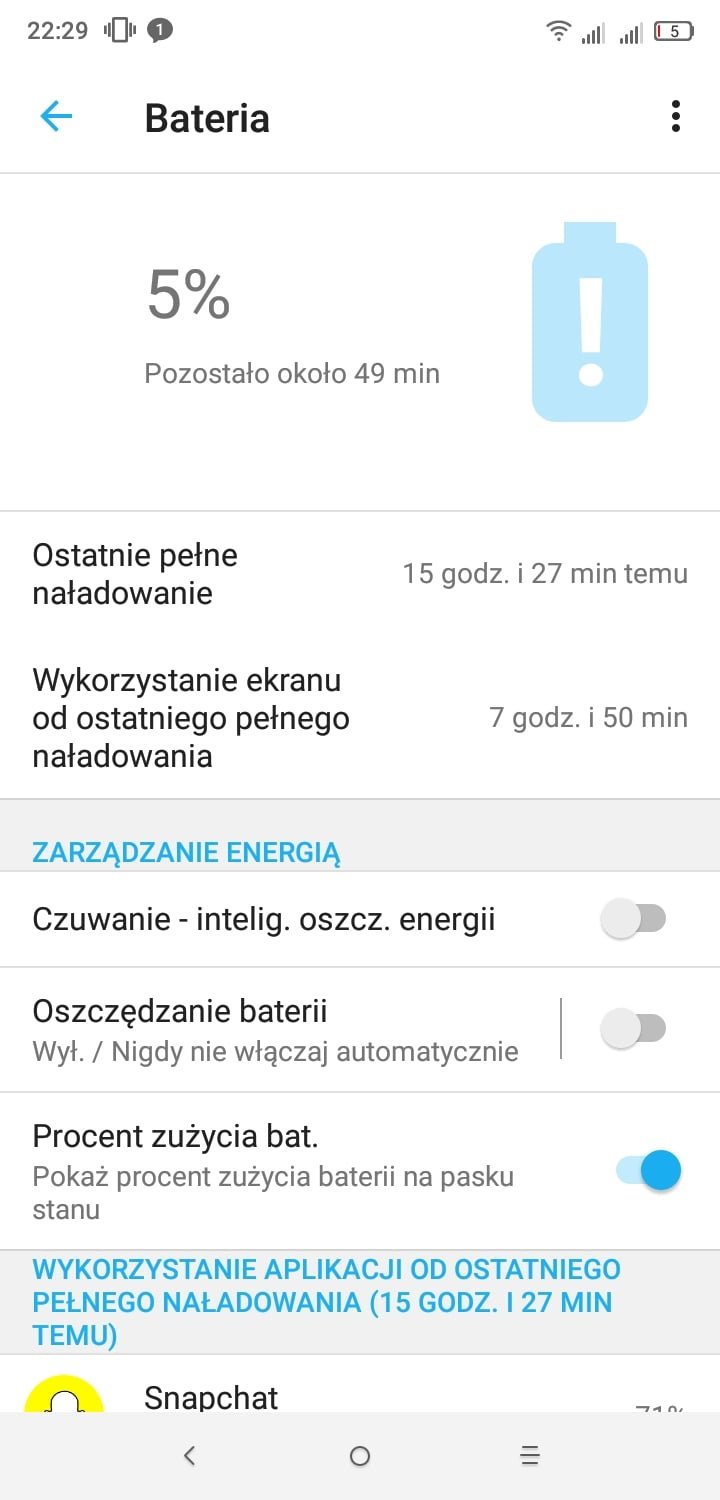720x1500 pixels.
Task: Turn on the Oszczędzanie baterii switch
Action: (x=634, y=1028)
